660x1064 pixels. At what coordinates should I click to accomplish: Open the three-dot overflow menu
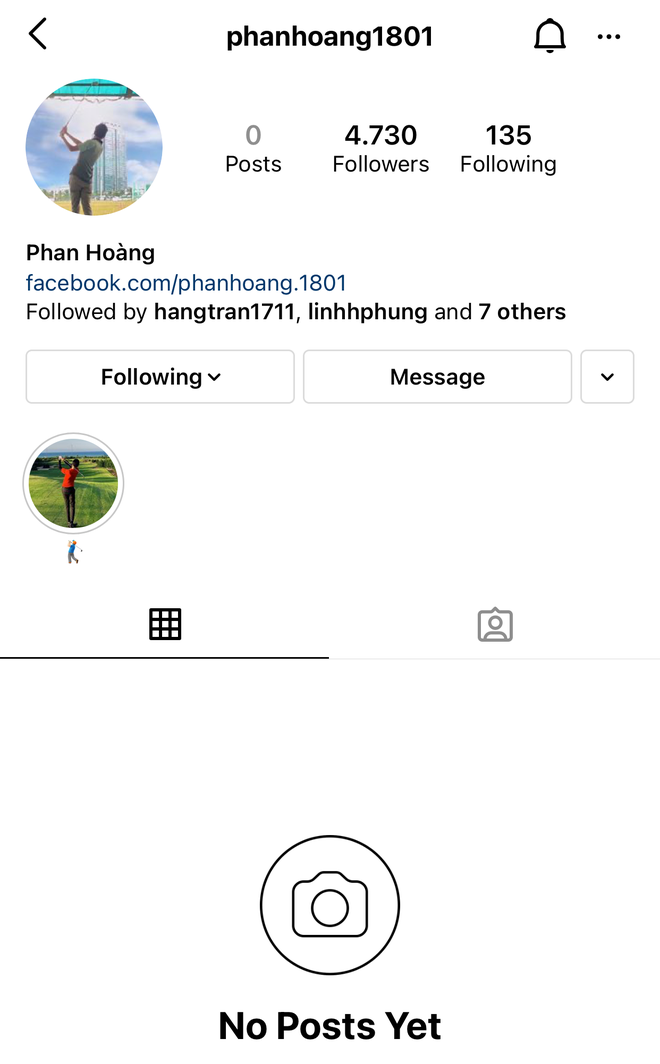click(x=609, y=37)
